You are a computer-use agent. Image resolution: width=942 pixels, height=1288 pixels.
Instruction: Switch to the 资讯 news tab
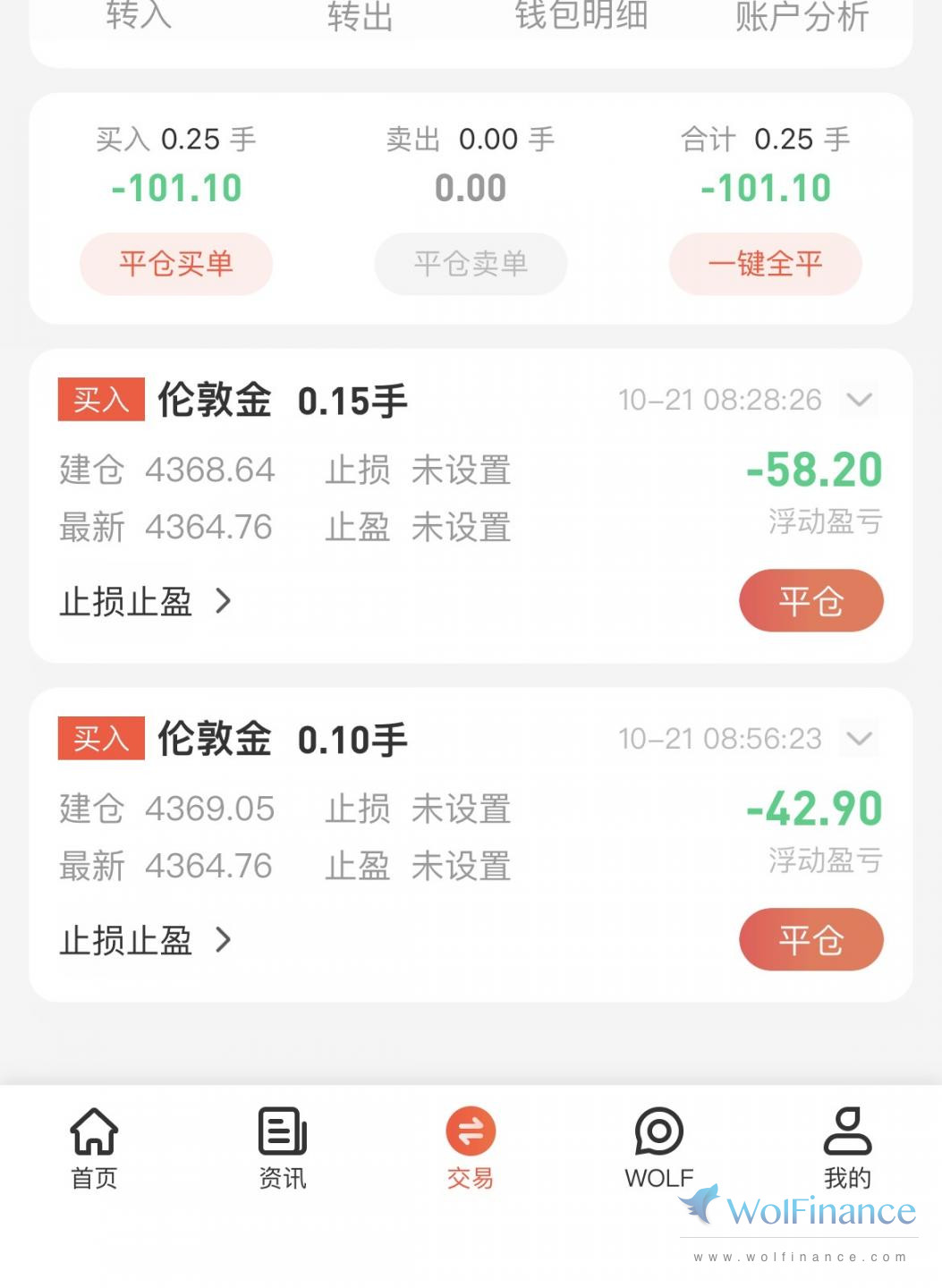click(x=283, y=1148)
